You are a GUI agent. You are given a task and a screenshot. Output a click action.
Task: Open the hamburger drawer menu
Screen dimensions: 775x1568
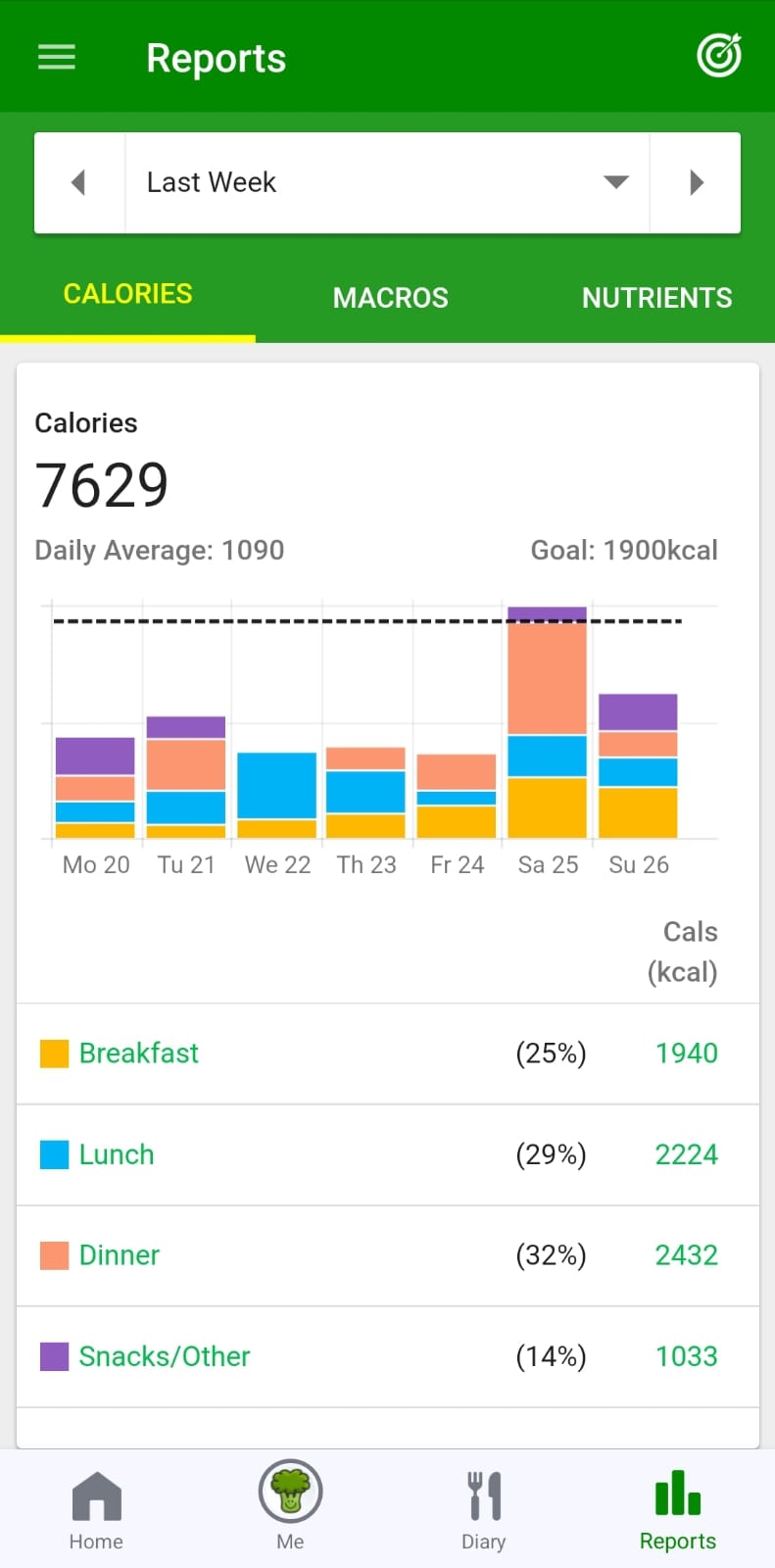[57, 58]
